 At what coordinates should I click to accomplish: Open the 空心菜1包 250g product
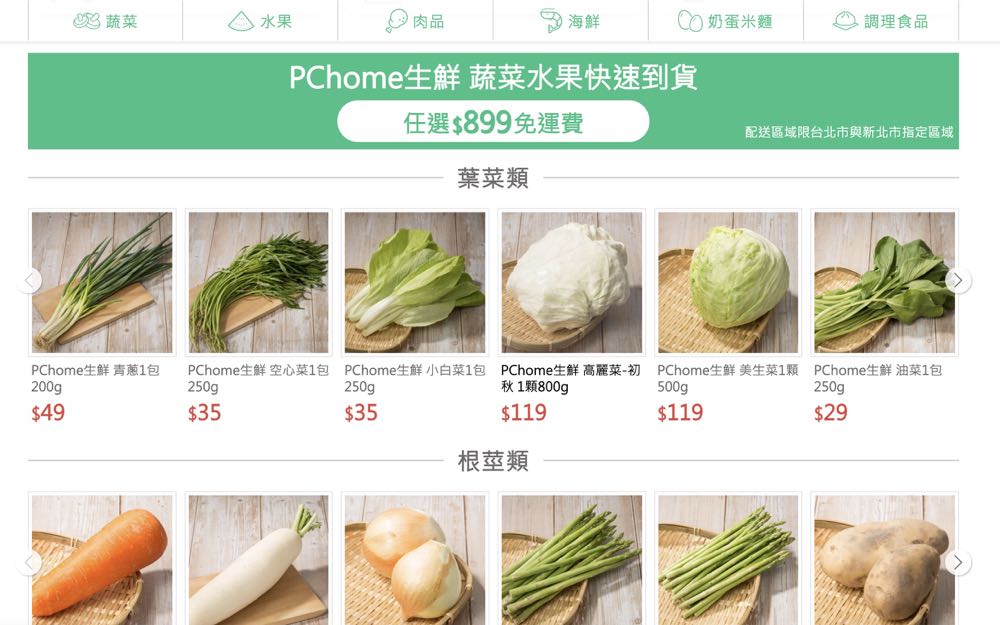pyautogui.click(x=258, y=283)
